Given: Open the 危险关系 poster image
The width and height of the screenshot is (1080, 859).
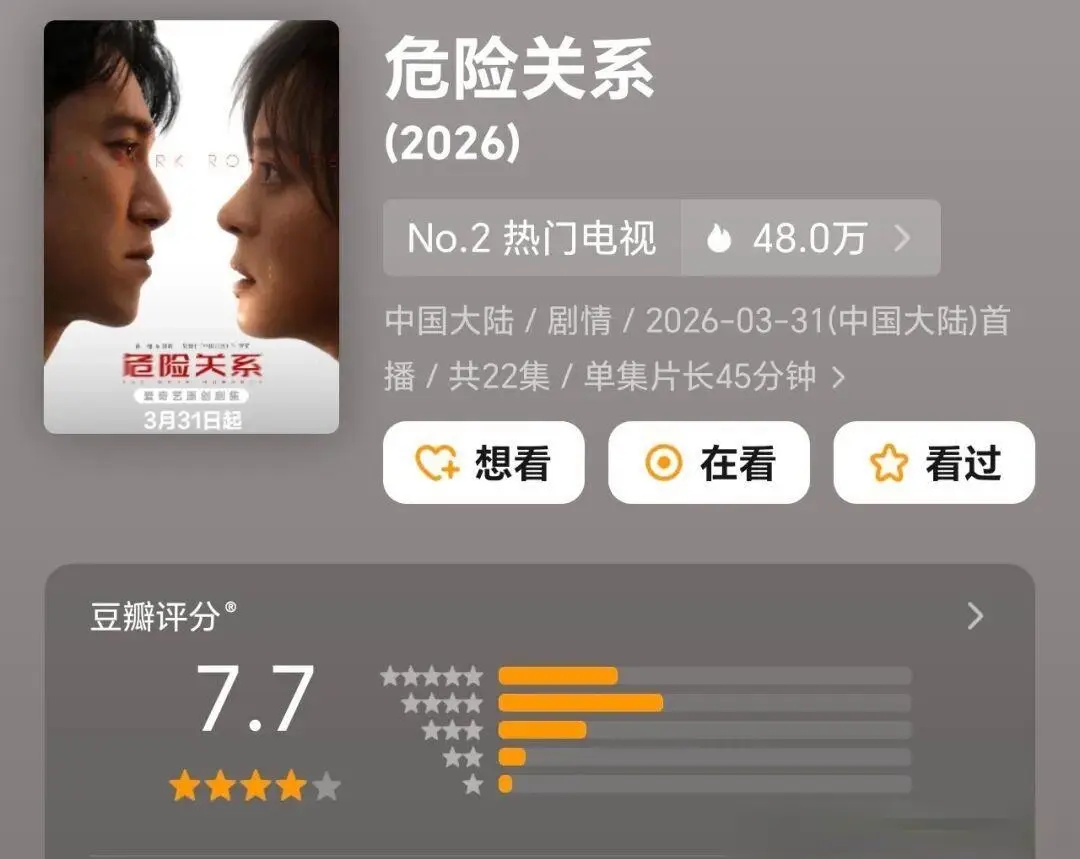Looking at the screenshot, I should click(191, 227).
